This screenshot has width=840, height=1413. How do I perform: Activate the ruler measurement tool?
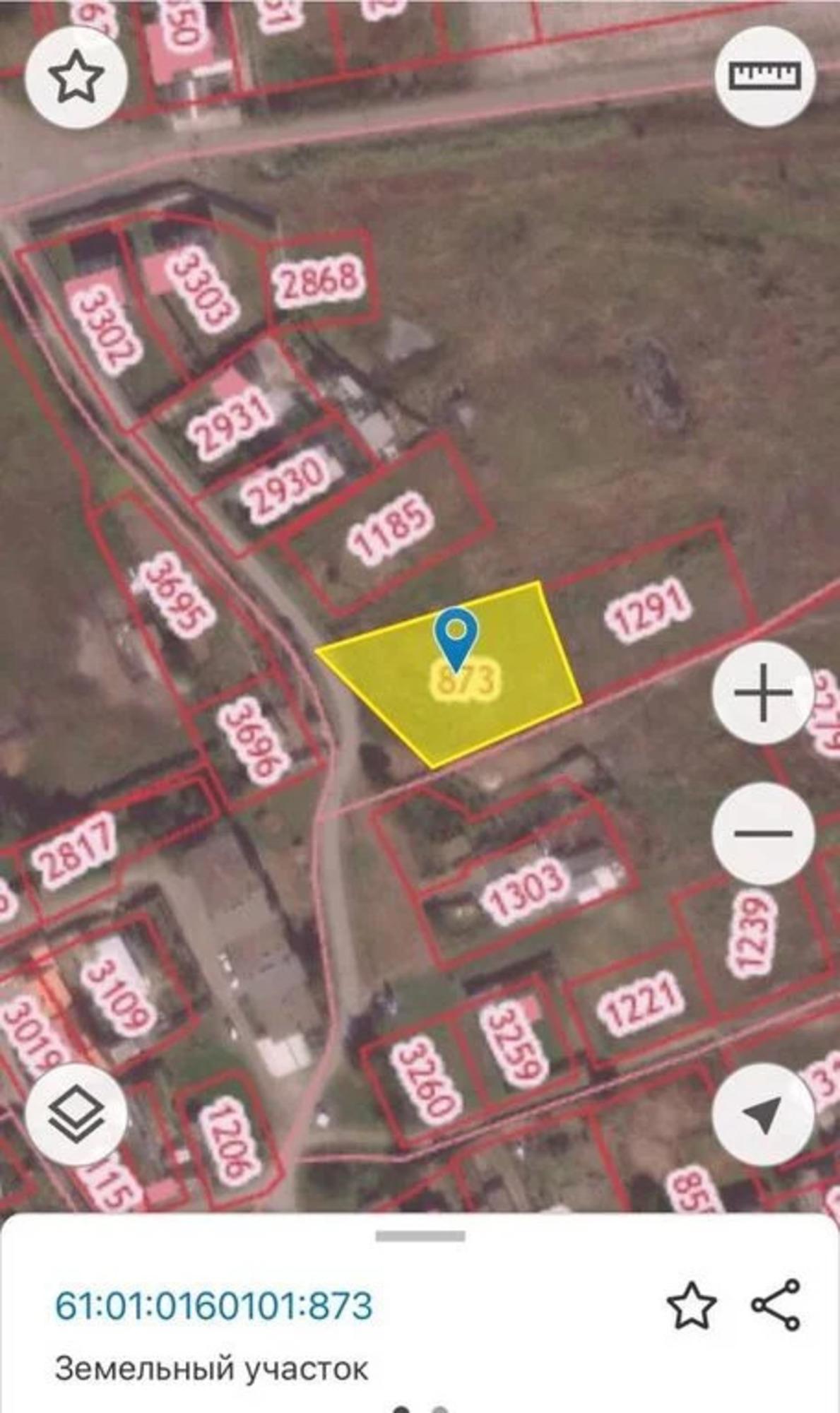point(764,76)
